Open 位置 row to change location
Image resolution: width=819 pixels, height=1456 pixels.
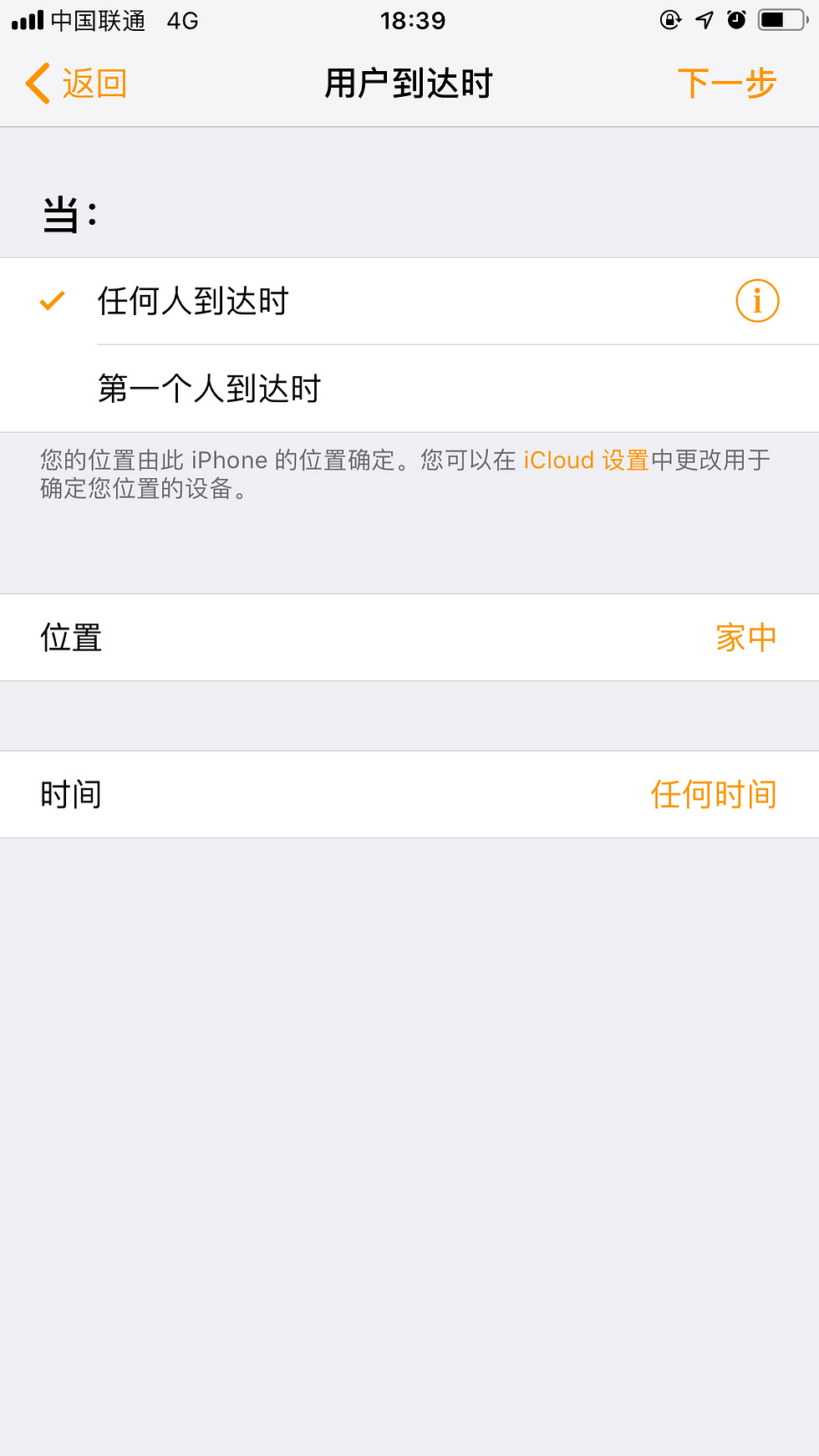[409, 638]
